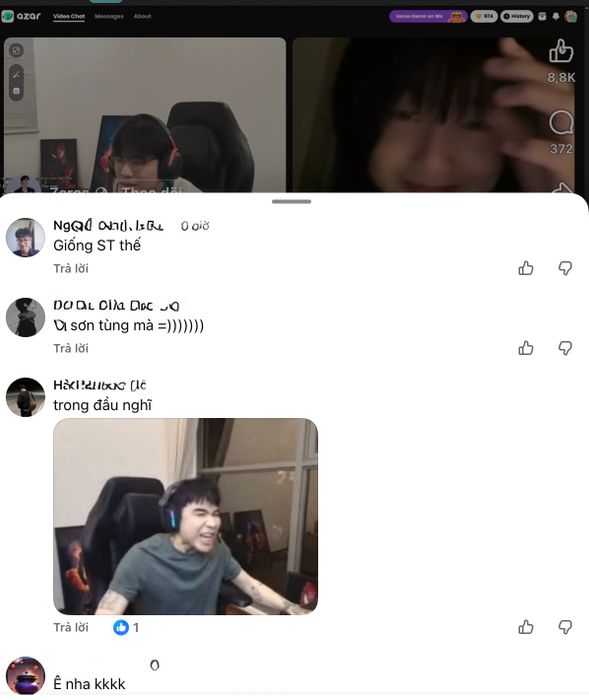Screen dimensions: 589x700
Task: Open avatar of "Ê nha kkkk" commenter
Action: tap(25, 676)
